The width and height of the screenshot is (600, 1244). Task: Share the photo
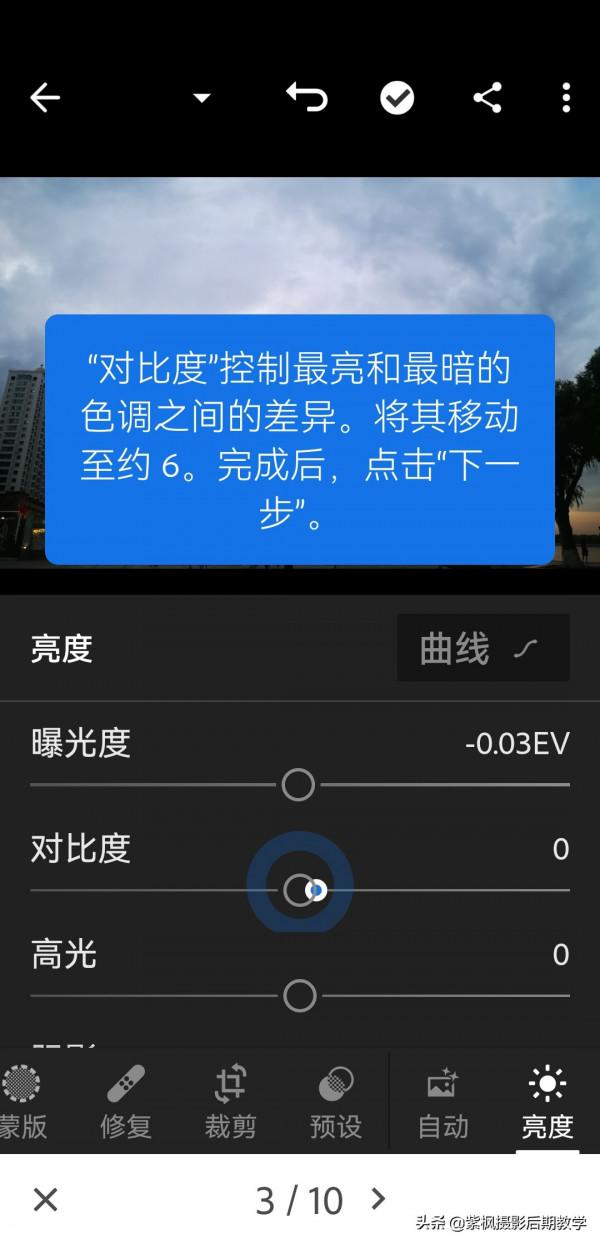pyautogui.click(x=487, y=98)
